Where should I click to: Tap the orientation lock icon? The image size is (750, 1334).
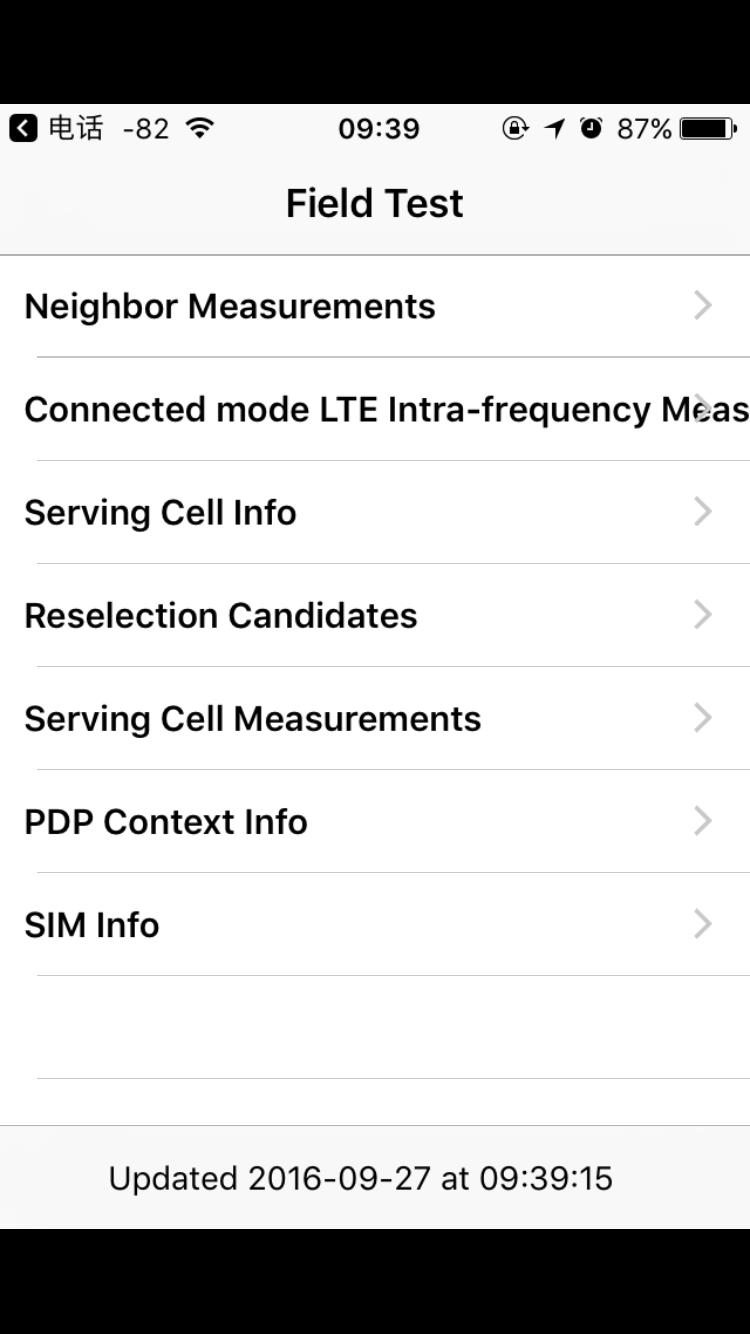pos(513,128)
